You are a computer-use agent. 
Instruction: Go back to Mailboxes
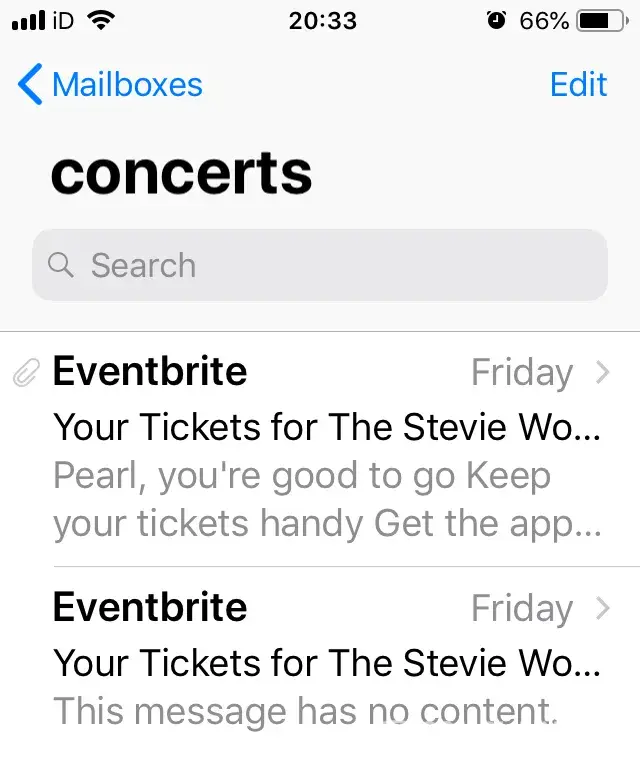point(110,85)
